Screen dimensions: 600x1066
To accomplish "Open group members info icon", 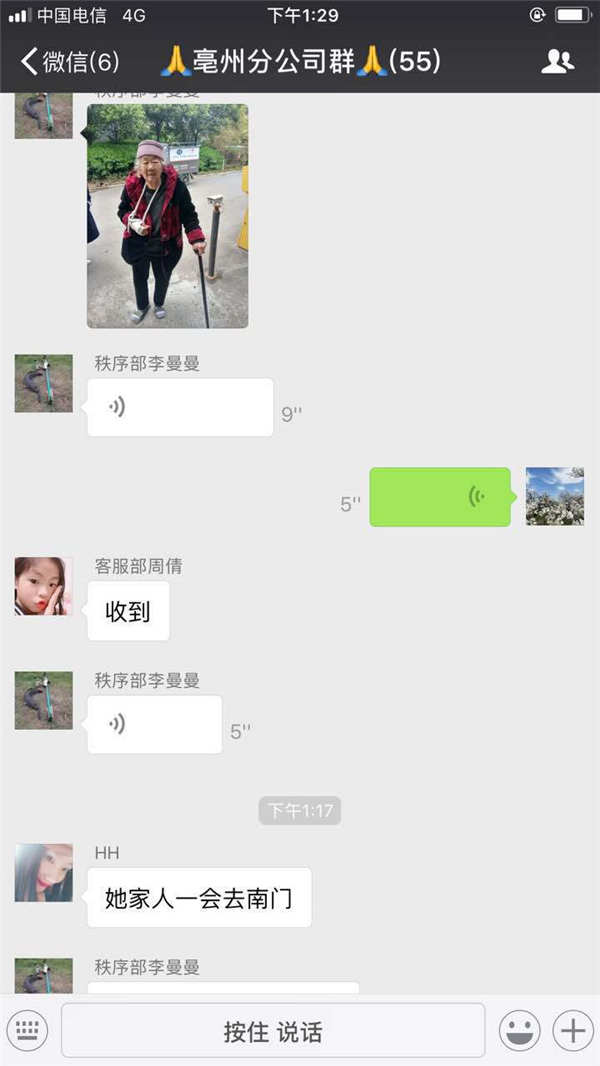I will (557, 62).
